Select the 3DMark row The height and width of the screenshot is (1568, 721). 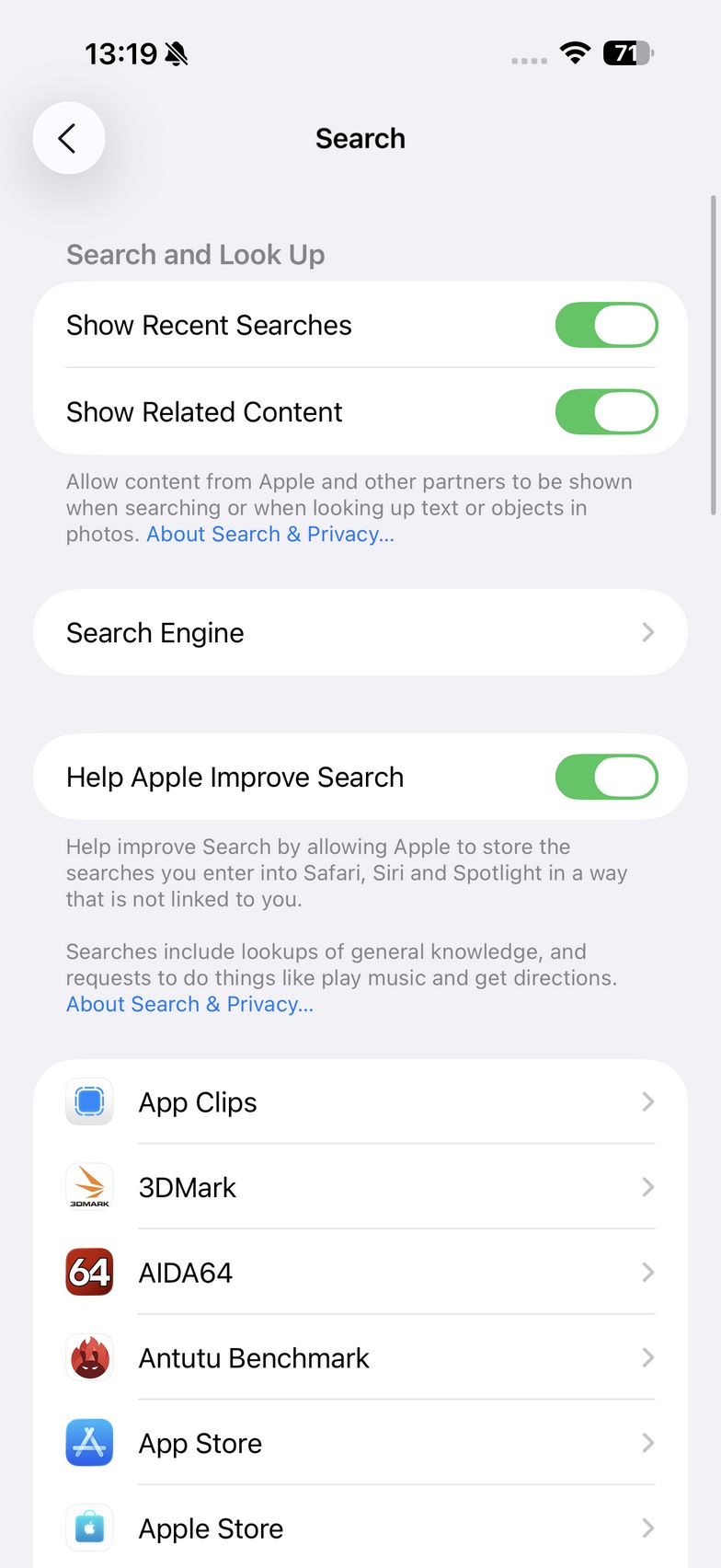[360, 1188]
